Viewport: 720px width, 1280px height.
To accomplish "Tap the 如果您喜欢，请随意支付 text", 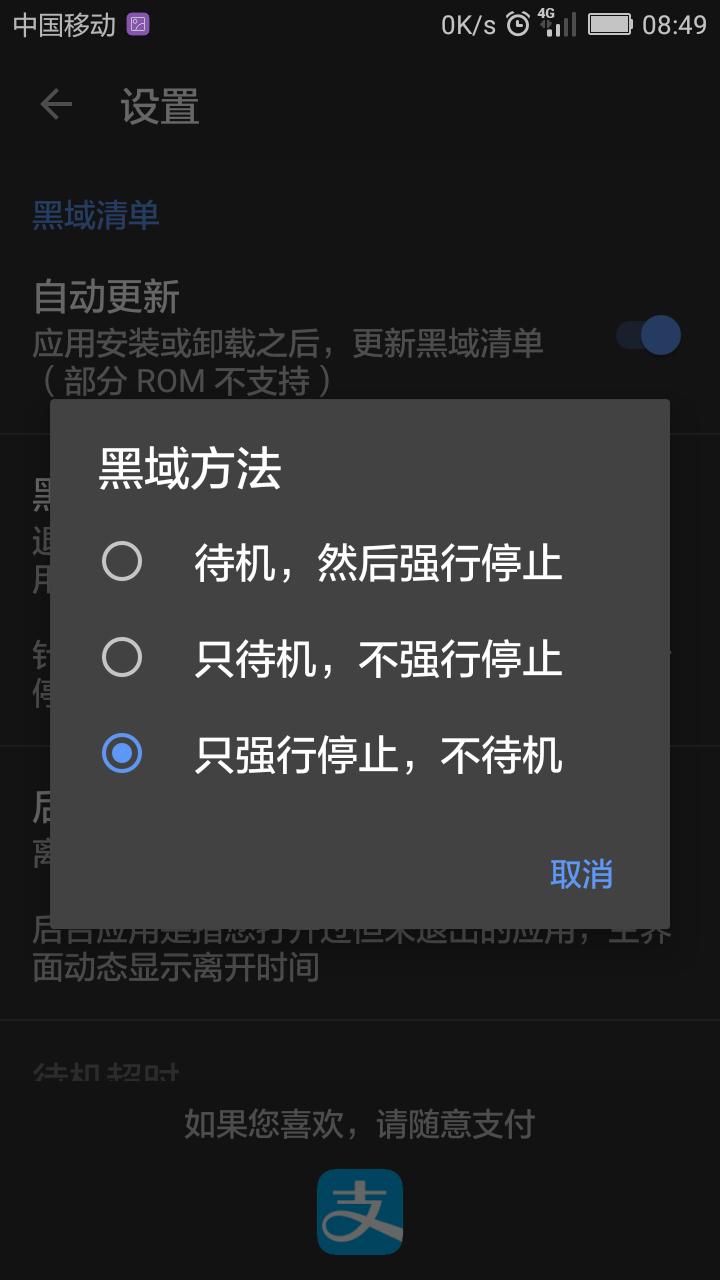I will (x=360, y=1124).
